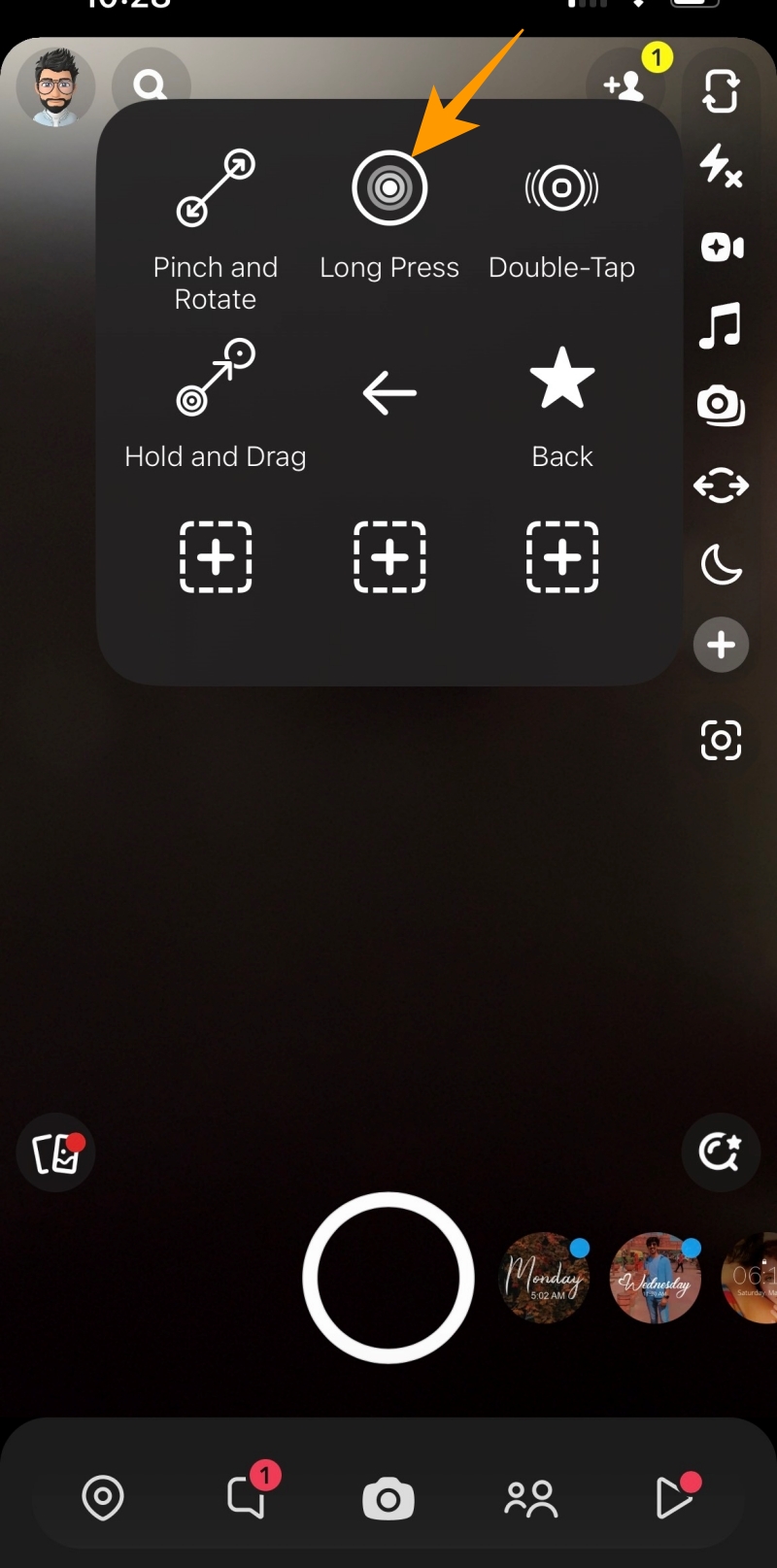The height and width of the screenshot is (1568, 777).
Task: Open the scan feature
Action: [721, 740]
